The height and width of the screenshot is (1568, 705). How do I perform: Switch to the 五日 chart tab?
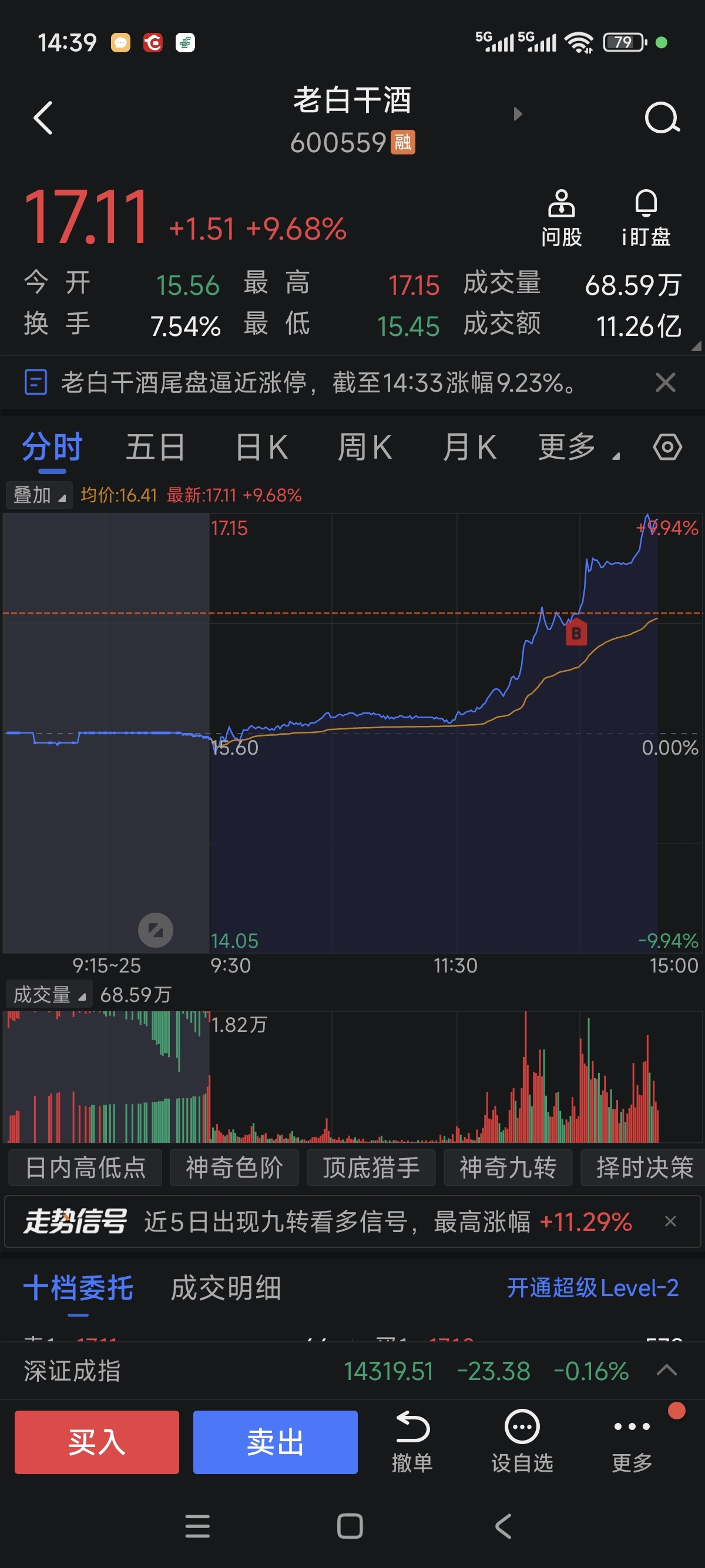[156, 447]
